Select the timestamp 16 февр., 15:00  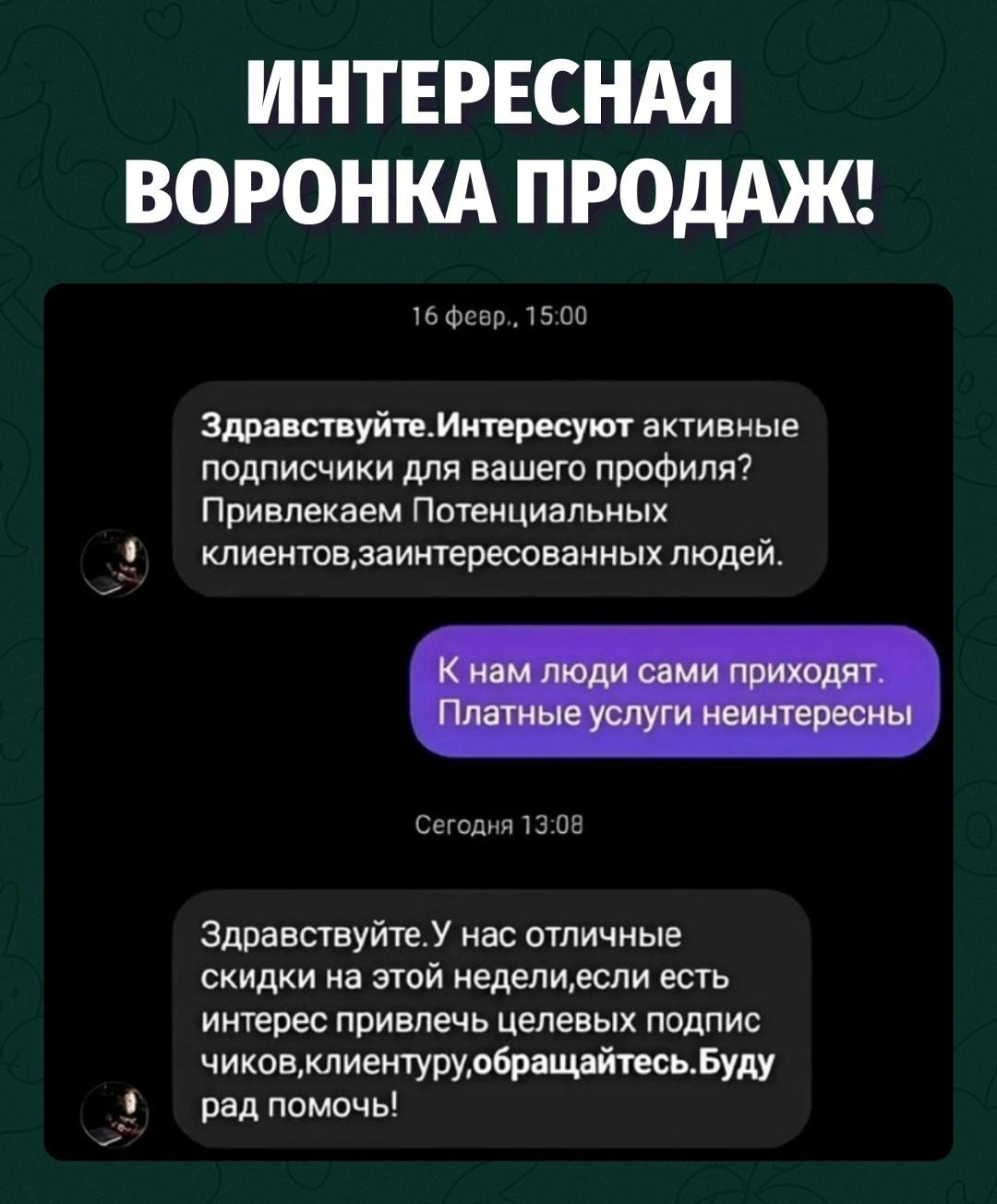coord(503,314)
